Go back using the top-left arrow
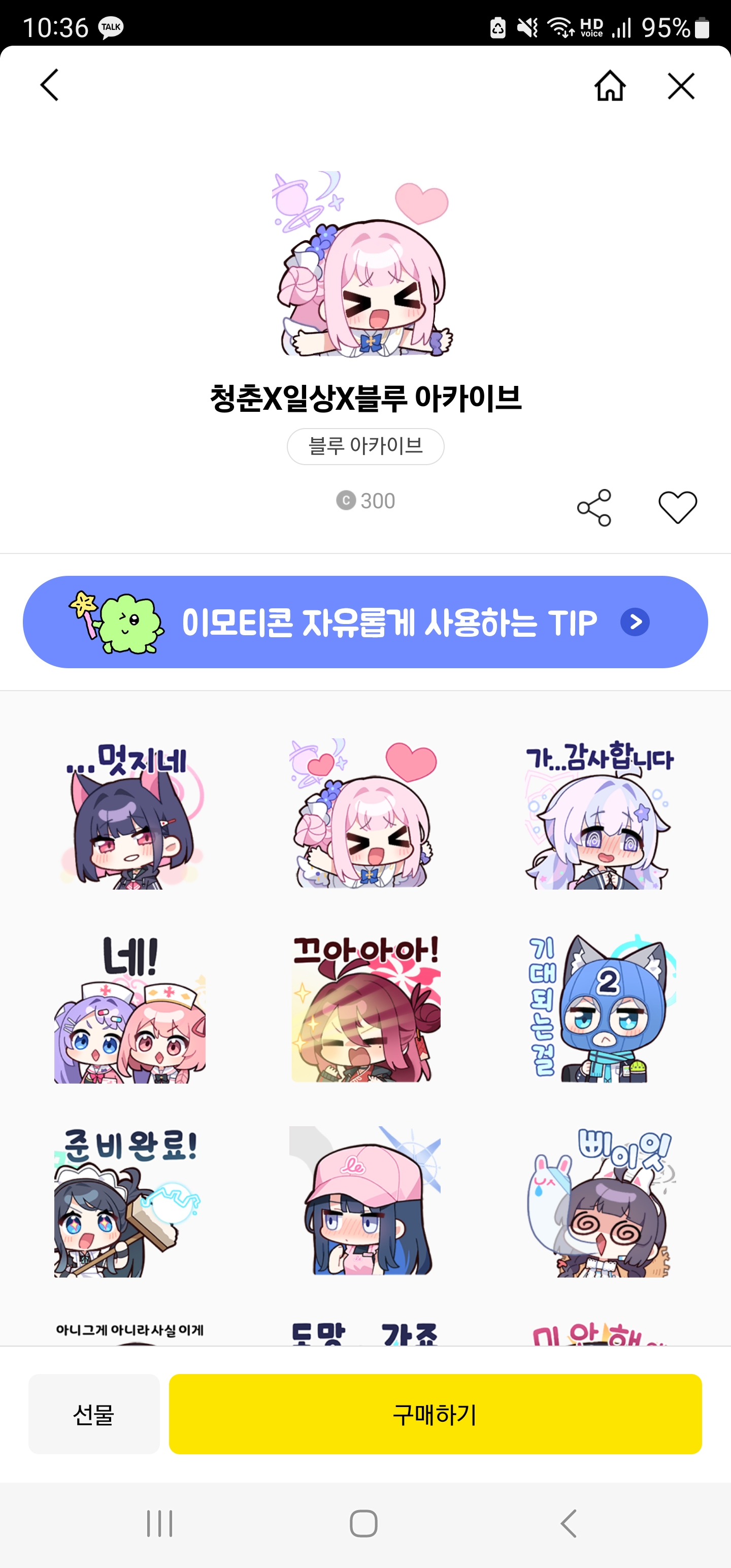This screenshot has width=731, height=1568. (x=50, y=85)
